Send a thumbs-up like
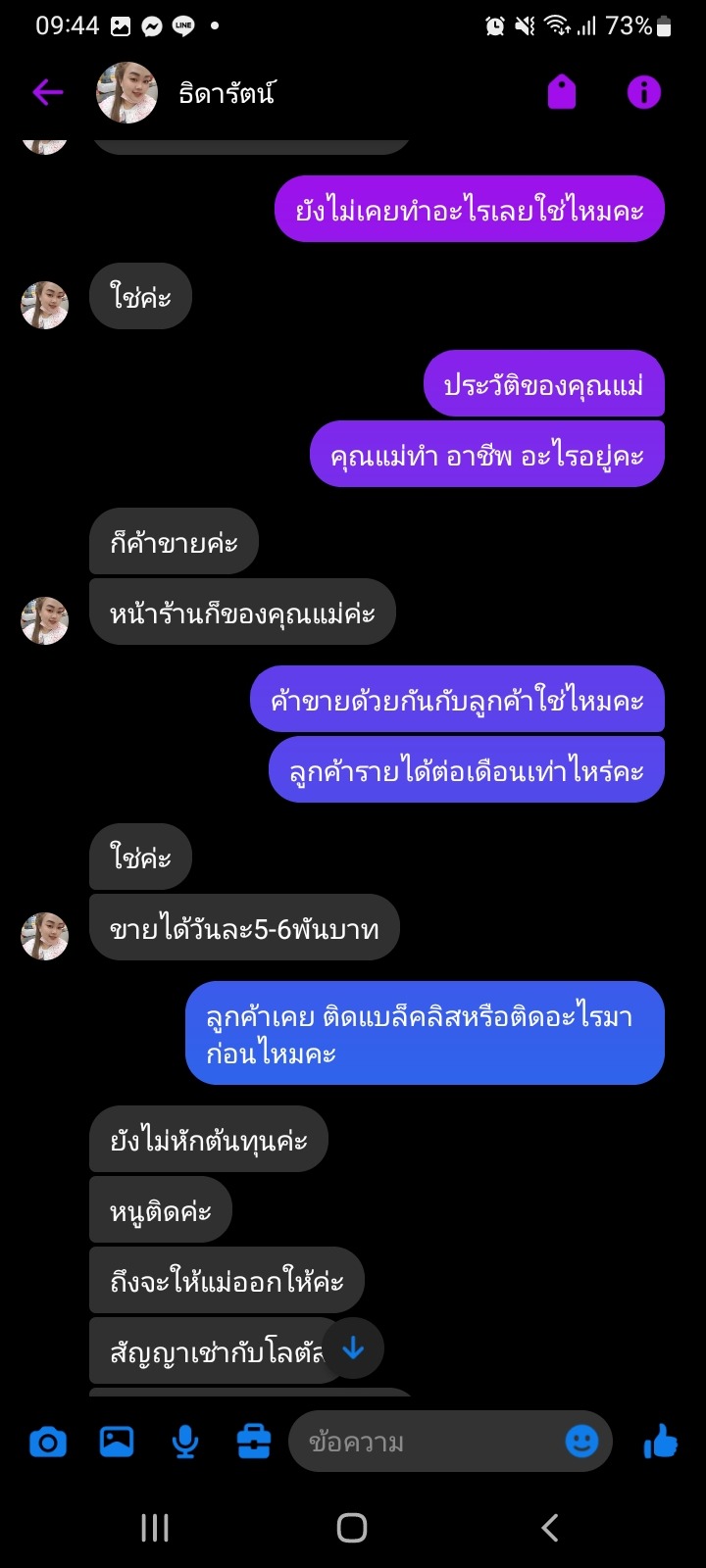 point(661,1442)
